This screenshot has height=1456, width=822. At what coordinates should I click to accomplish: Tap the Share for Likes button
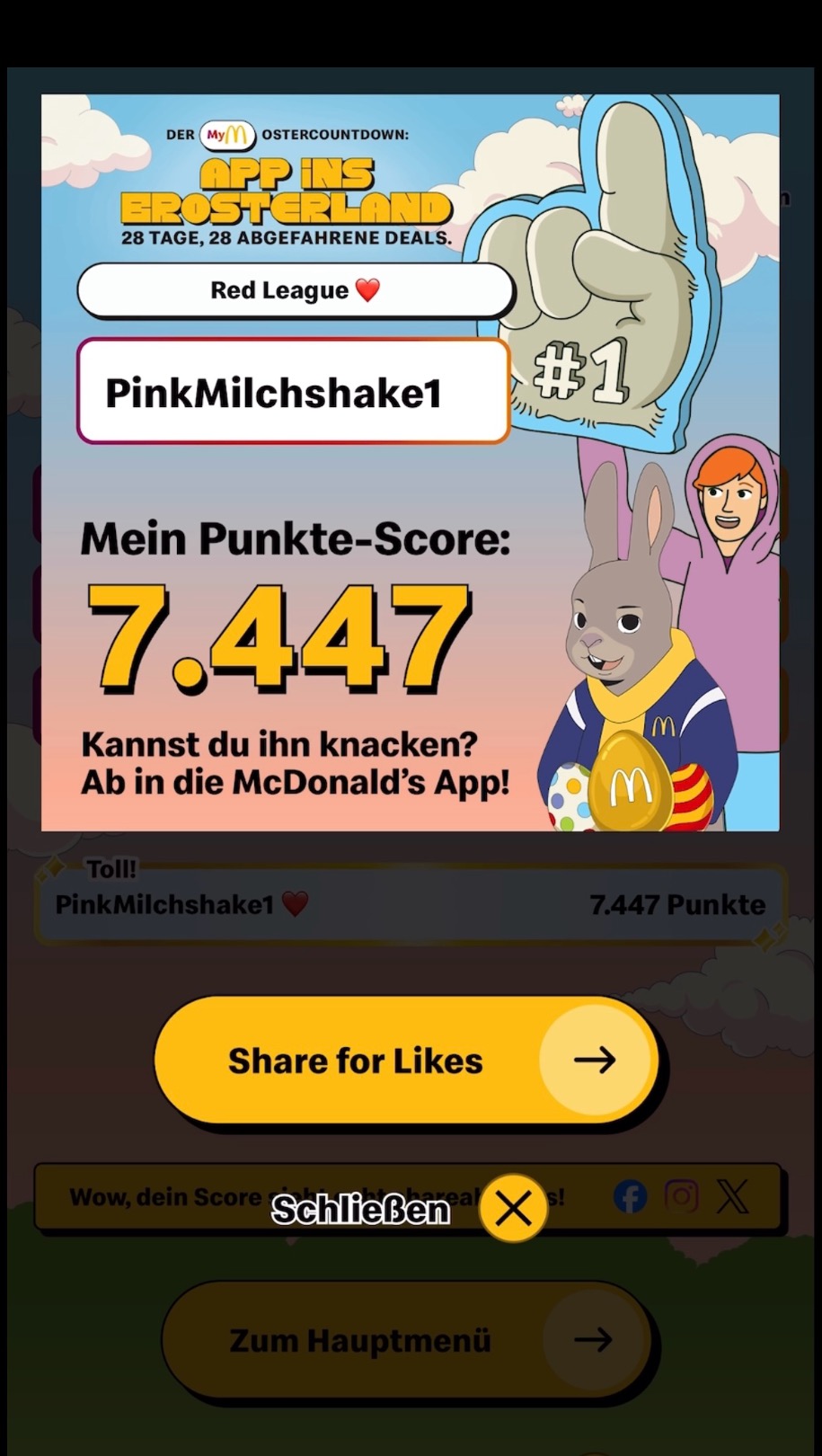pos(407,1061)
